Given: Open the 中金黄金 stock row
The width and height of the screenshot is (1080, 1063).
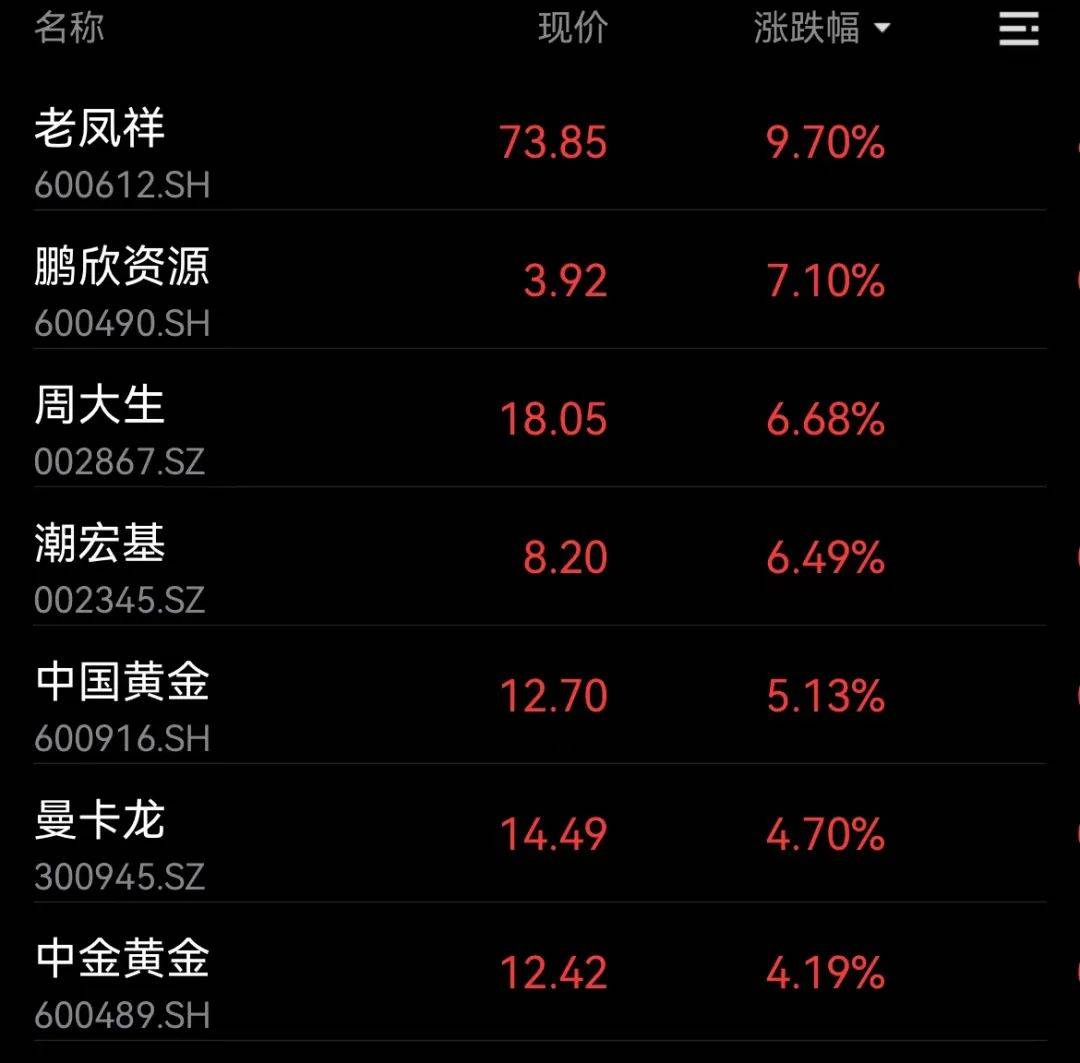Looking at the screenshot, I should click(x=122, y=960).
